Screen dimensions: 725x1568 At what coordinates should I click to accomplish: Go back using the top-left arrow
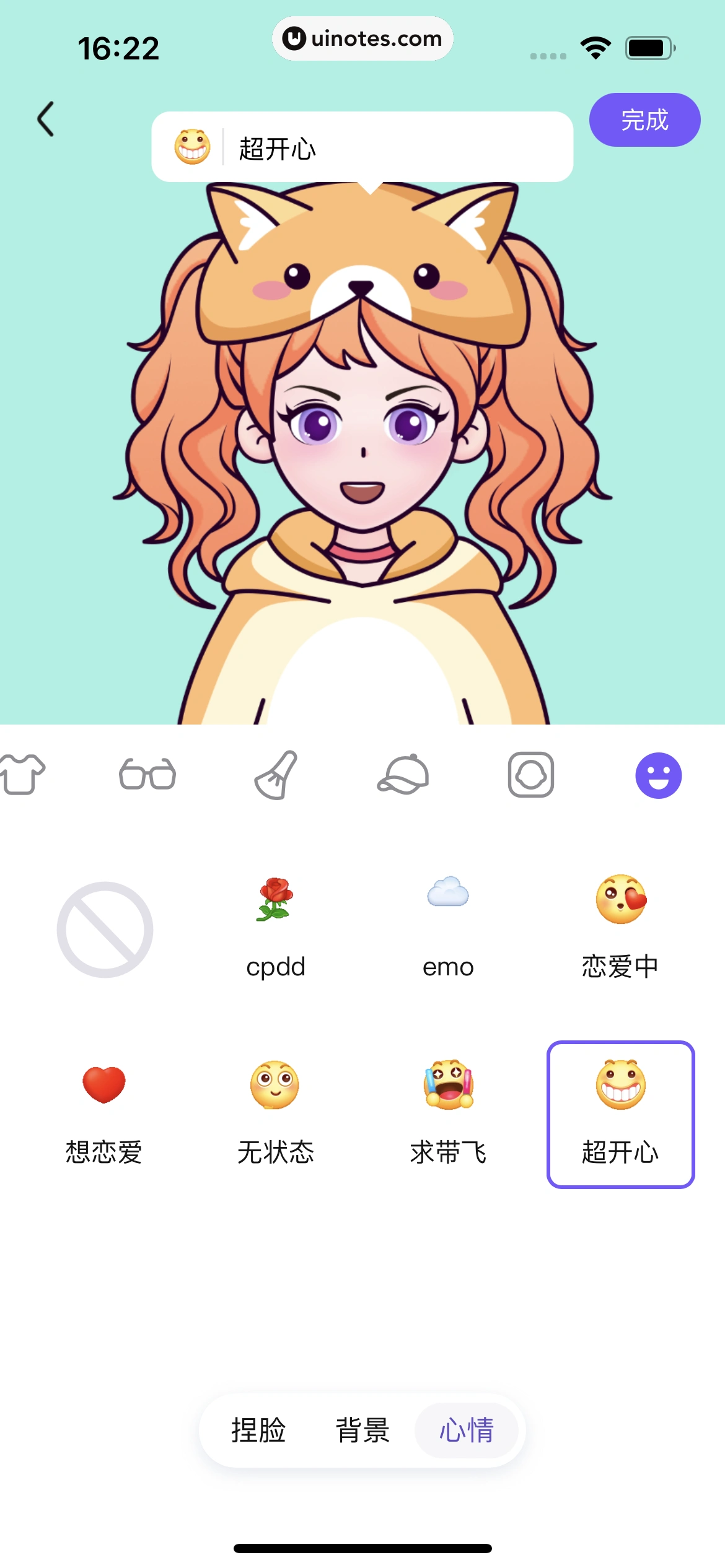(46, 119)
